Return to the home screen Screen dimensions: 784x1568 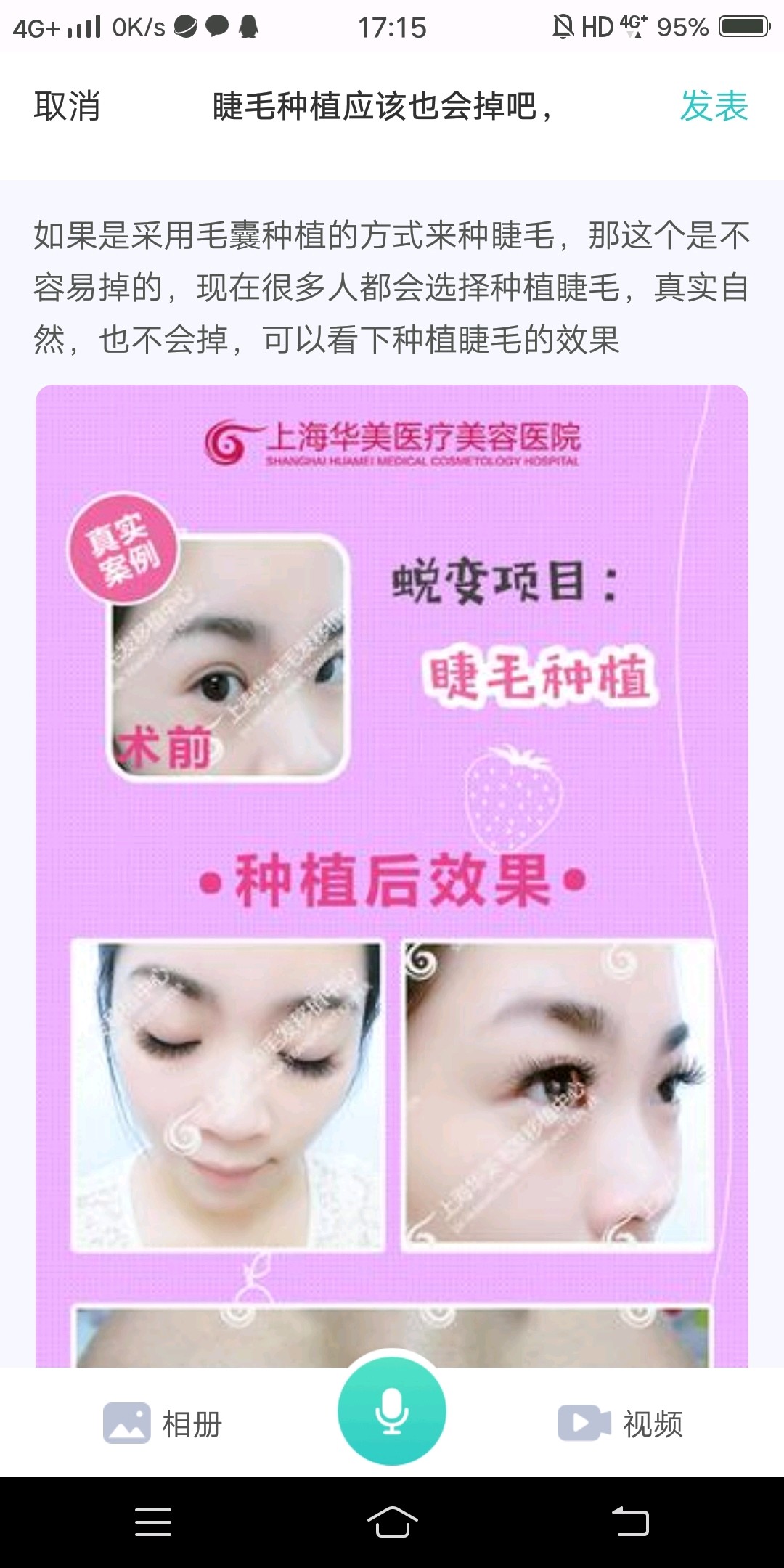[392, 1521]
